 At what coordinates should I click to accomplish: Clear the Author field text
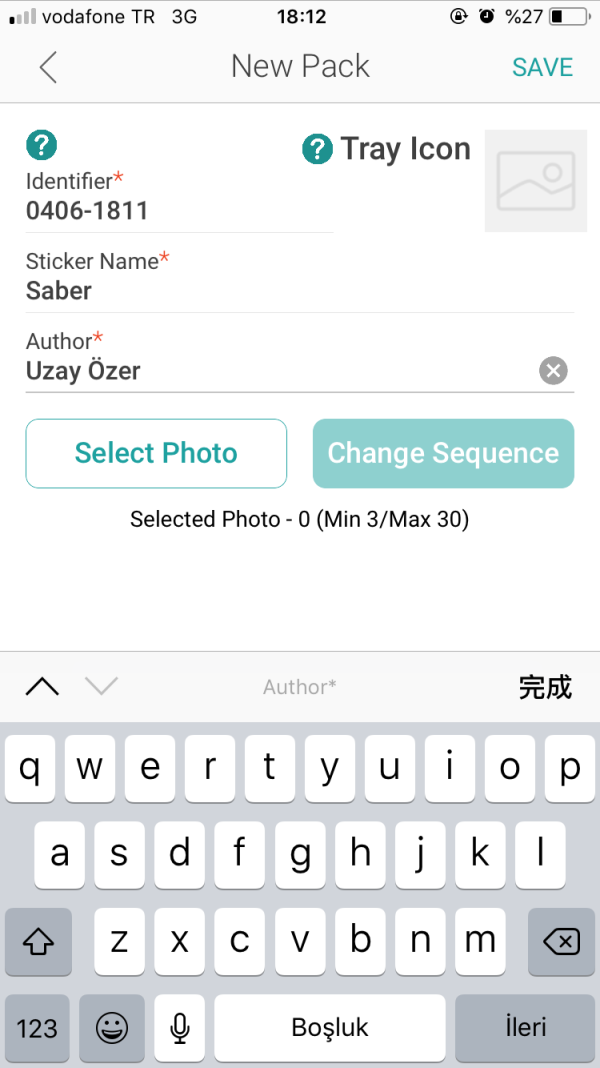553,371
